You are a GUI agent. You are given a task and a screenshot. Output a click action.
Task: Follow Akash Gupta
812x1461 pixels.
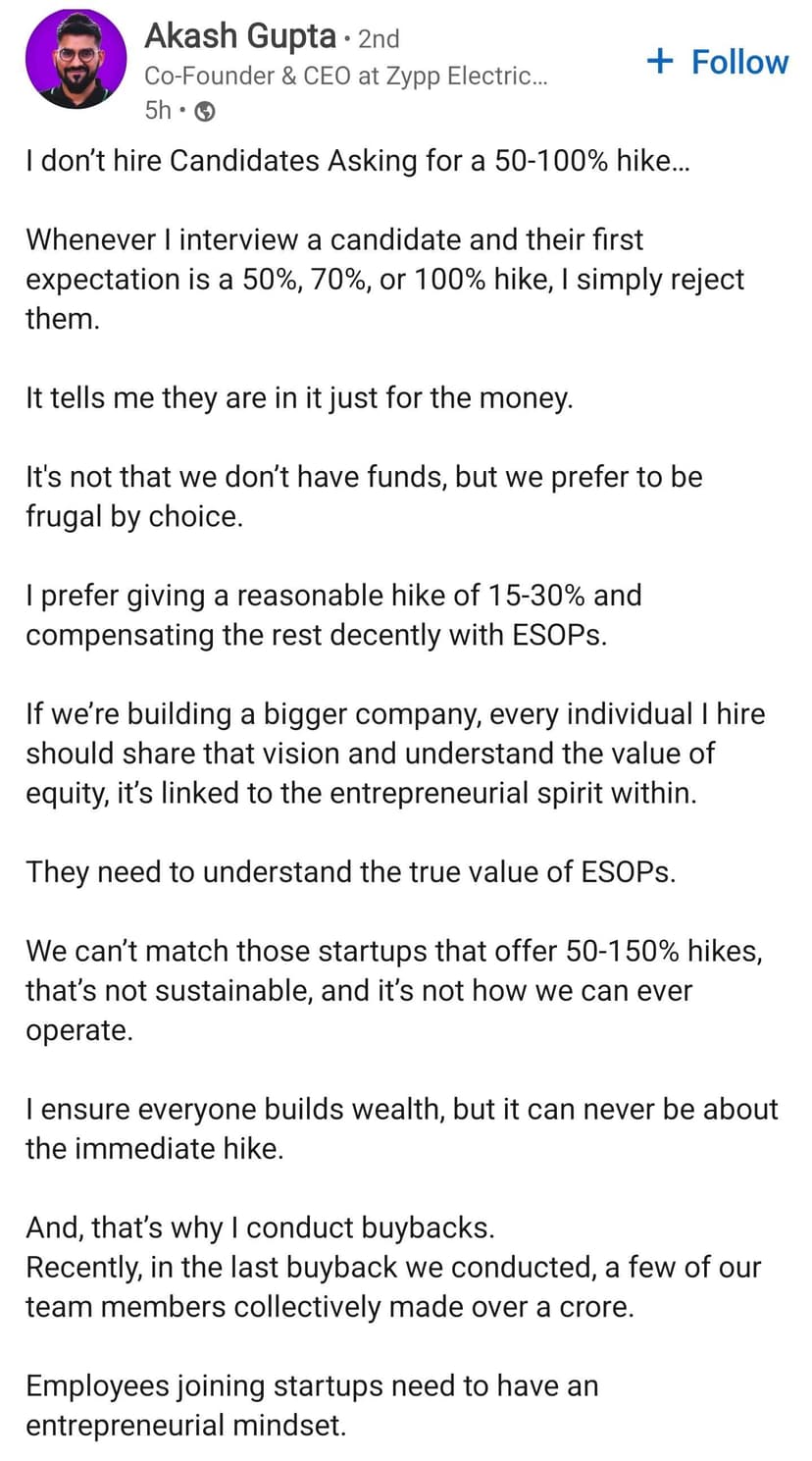pos(718,62)
